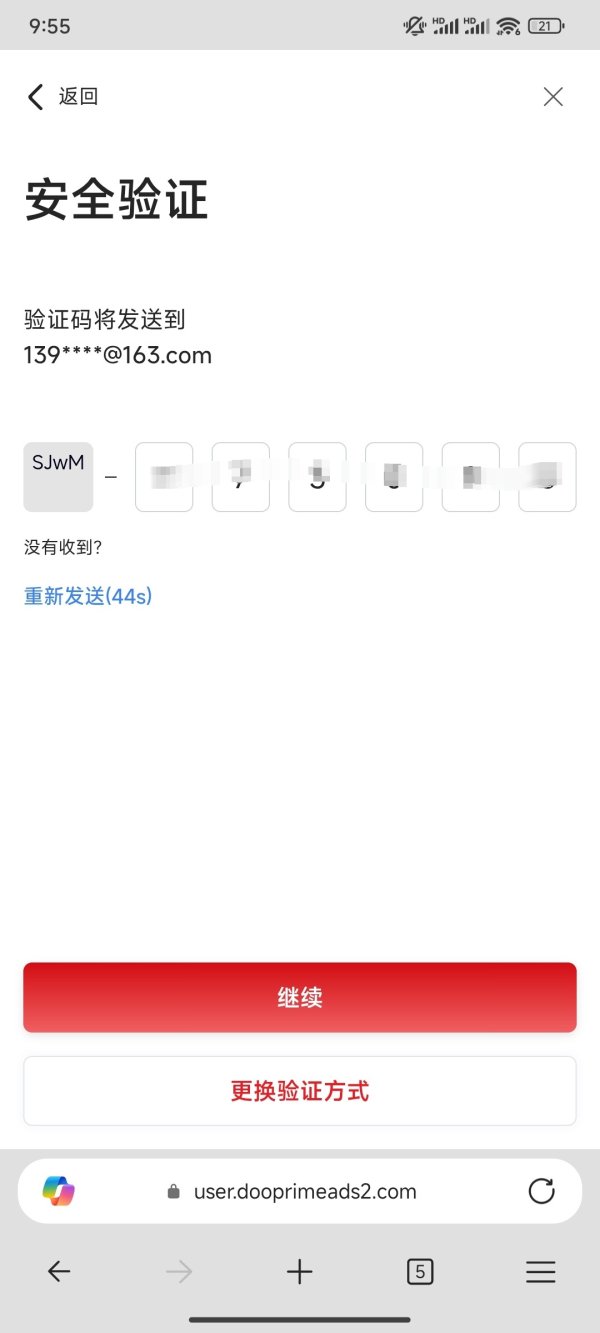
Task: Tap the red 继续 button
Action: click(300, 997)
